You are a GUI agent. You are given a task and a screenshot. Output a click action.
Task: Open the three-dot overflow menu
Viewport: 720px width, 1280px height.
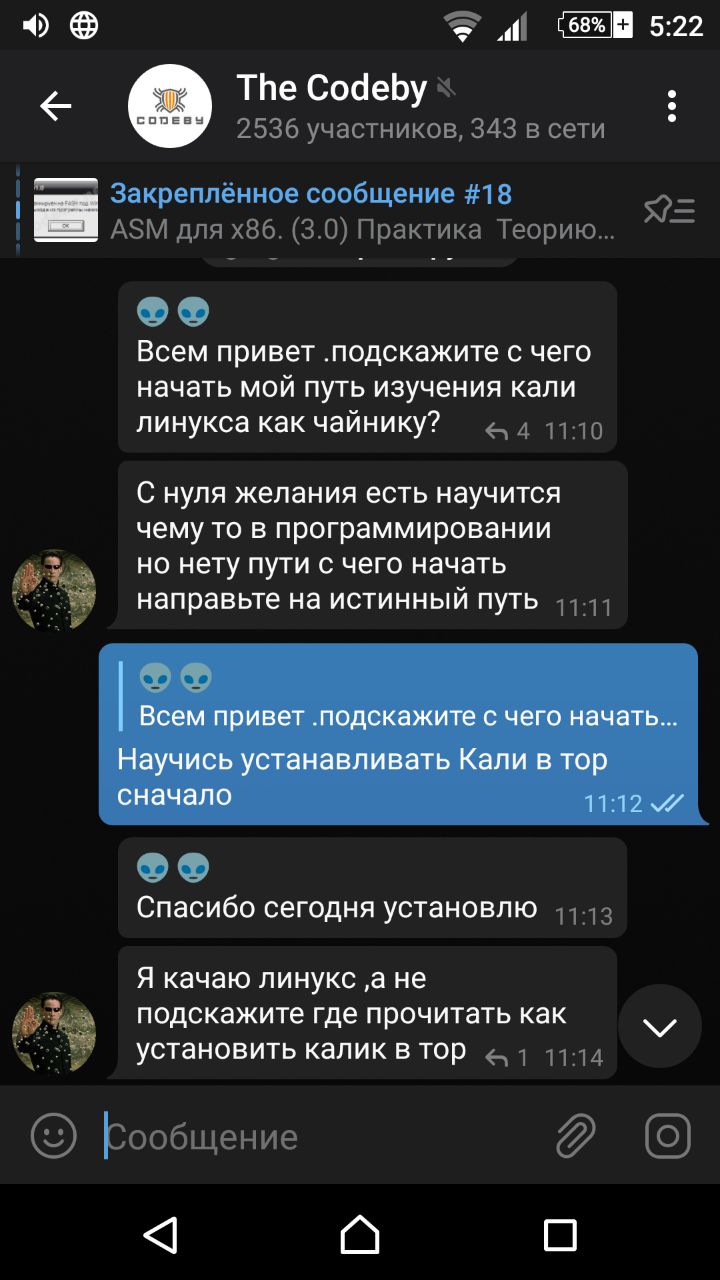(x=671, y=106)
